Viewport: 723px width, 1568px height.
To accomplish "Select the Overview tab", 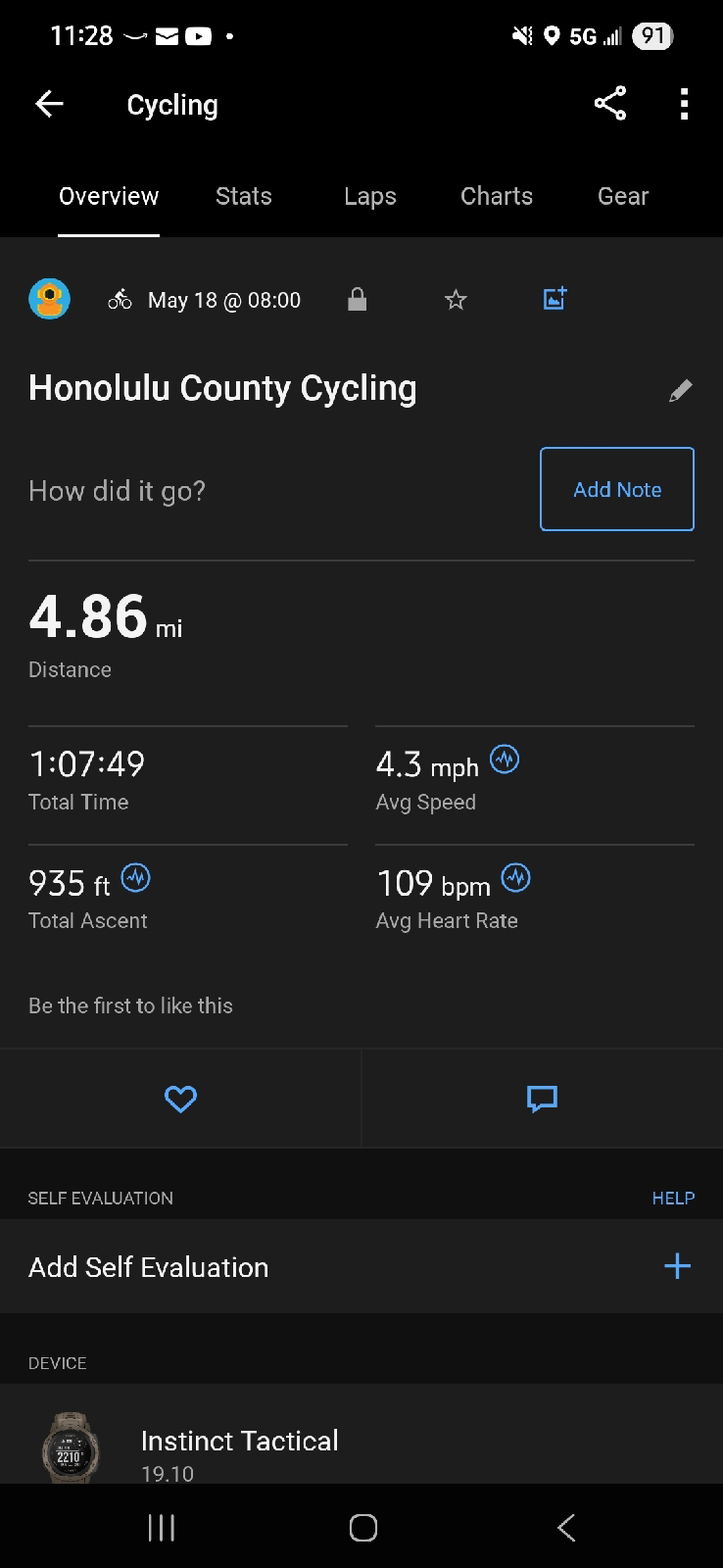I will click(x=109, y=196).
